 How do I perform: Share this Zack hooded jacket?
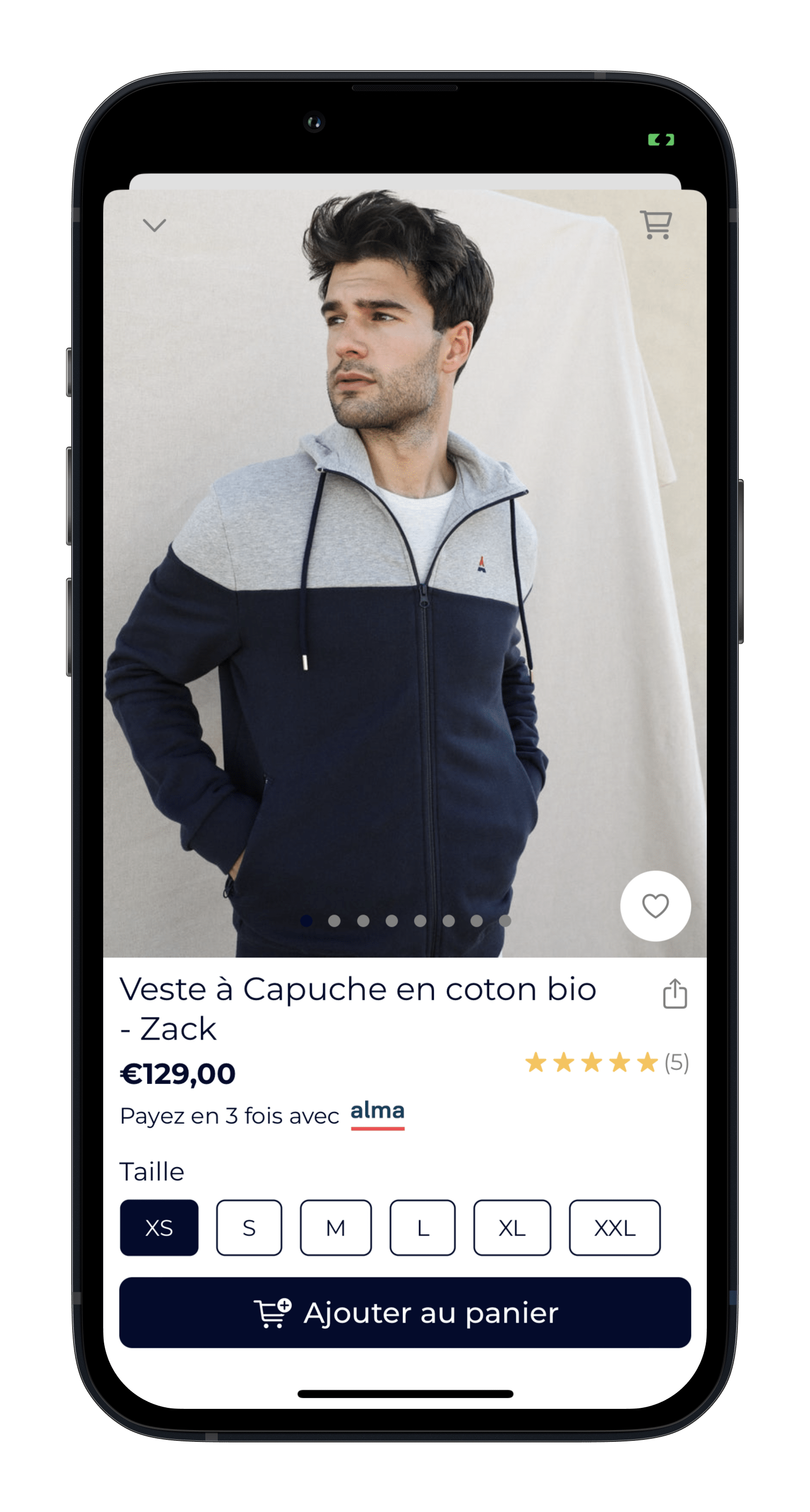pyautogui.click(x=674, y=994)
